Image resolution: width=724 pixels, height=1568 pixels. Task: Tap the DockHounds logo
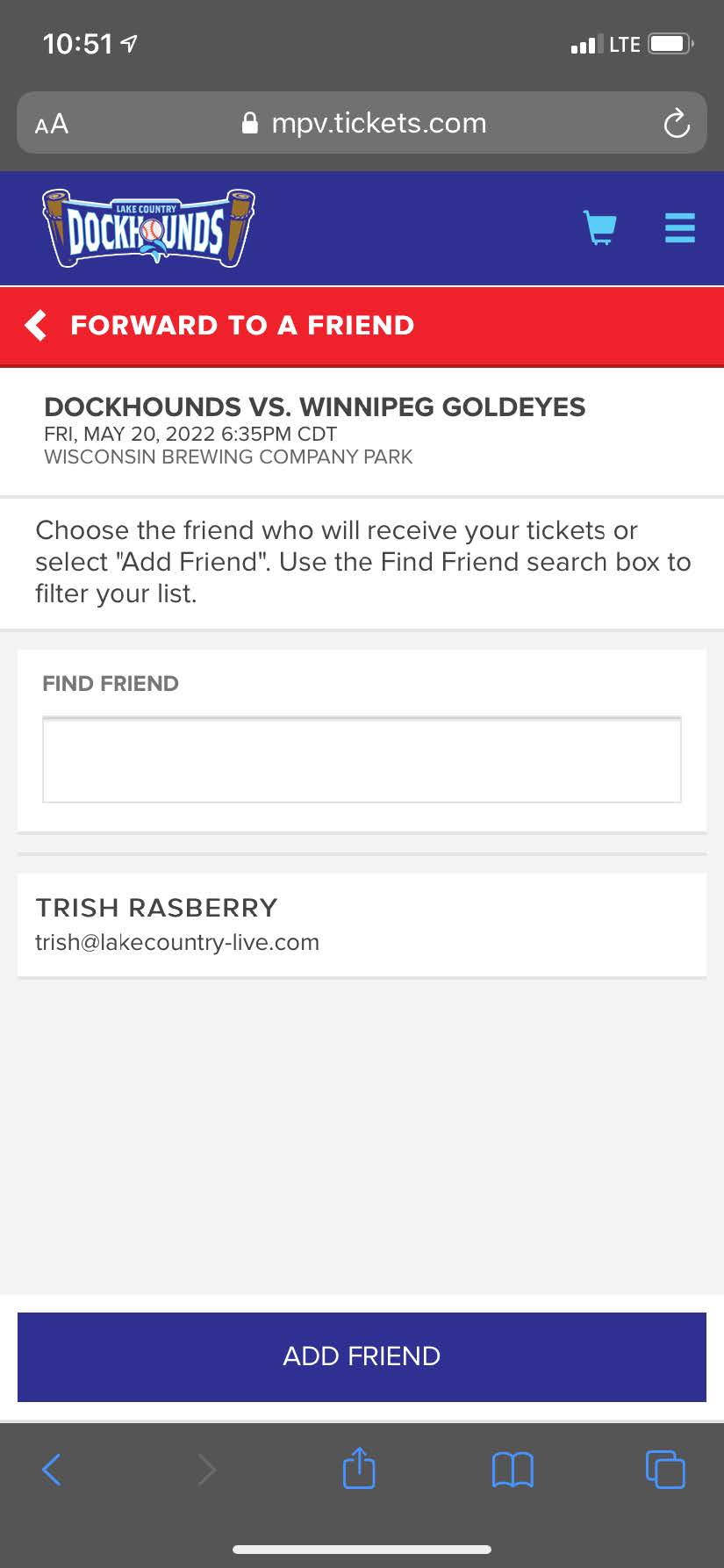point(148,227)
